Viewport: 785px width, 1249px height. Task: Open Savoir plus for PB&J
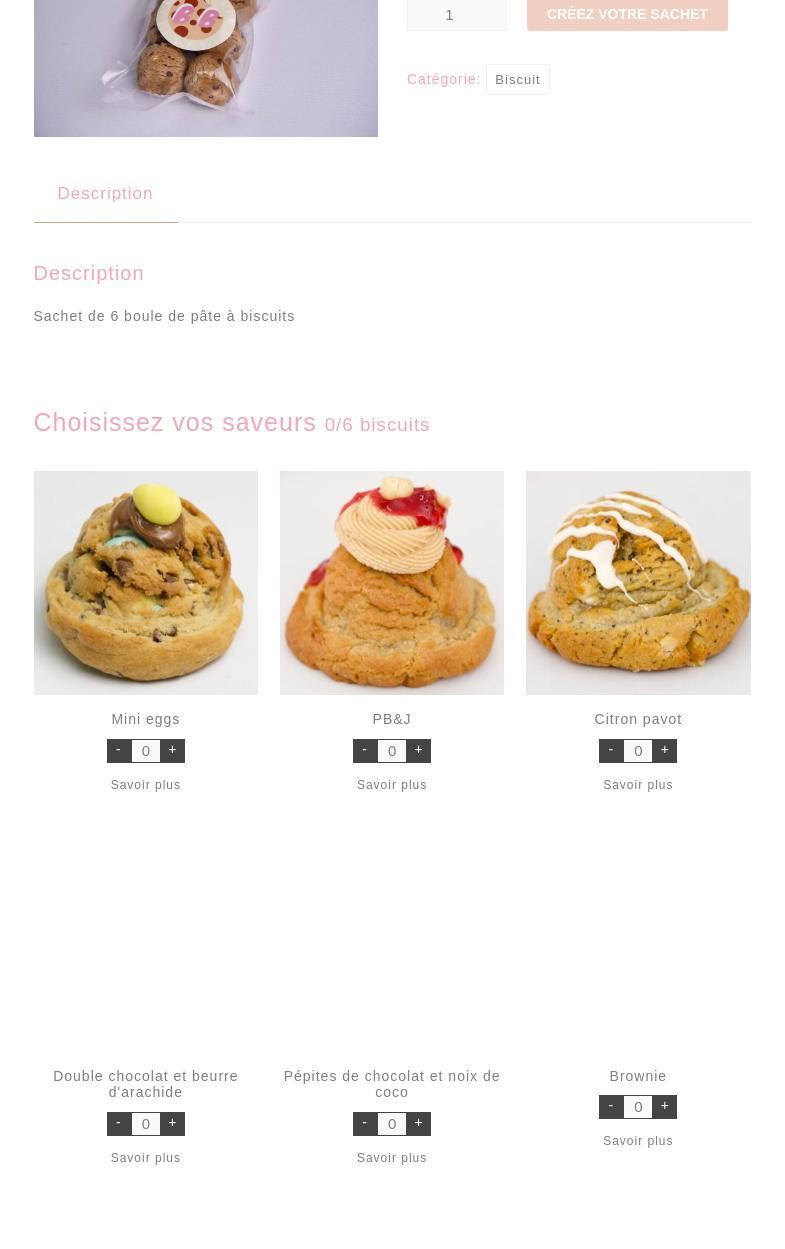click(391, 785)
